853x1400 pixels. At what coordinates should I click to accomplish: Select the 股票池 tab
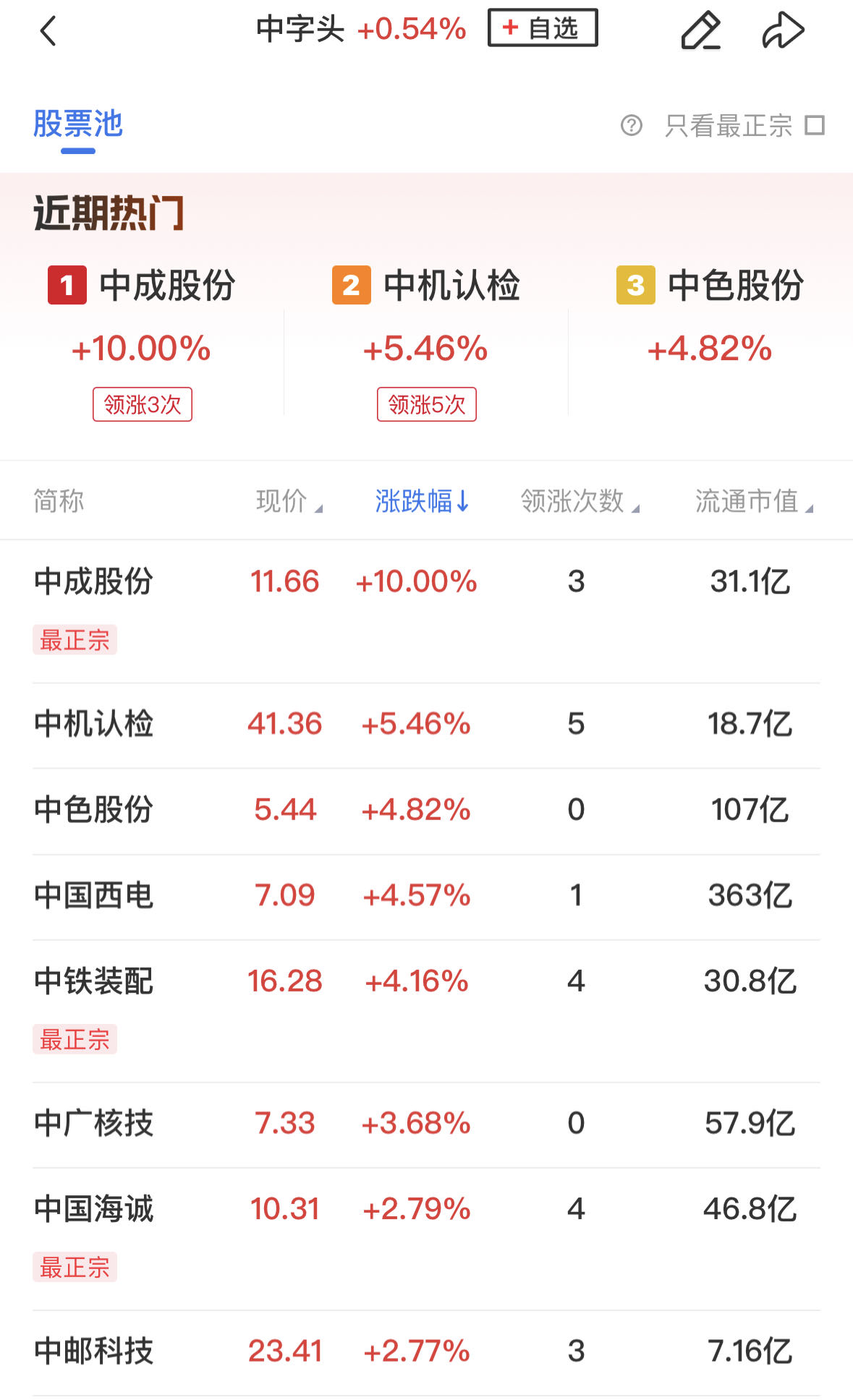(78, 124)
